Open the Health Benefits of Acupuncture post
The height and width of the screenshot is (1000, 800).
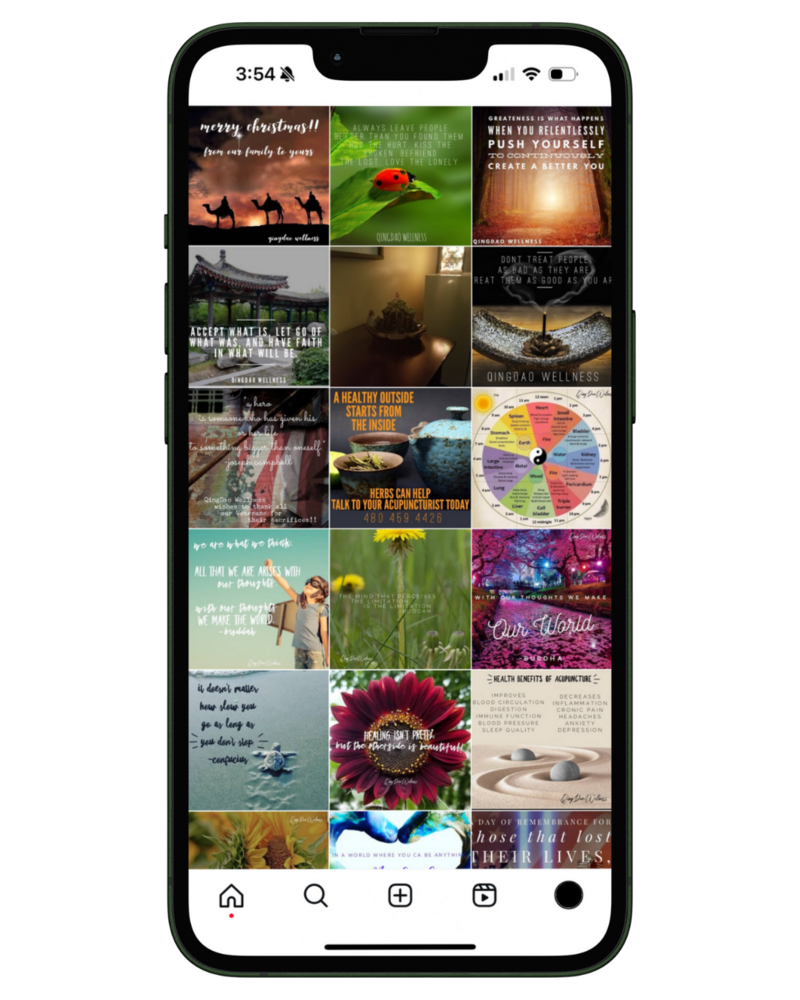[541, 740]
